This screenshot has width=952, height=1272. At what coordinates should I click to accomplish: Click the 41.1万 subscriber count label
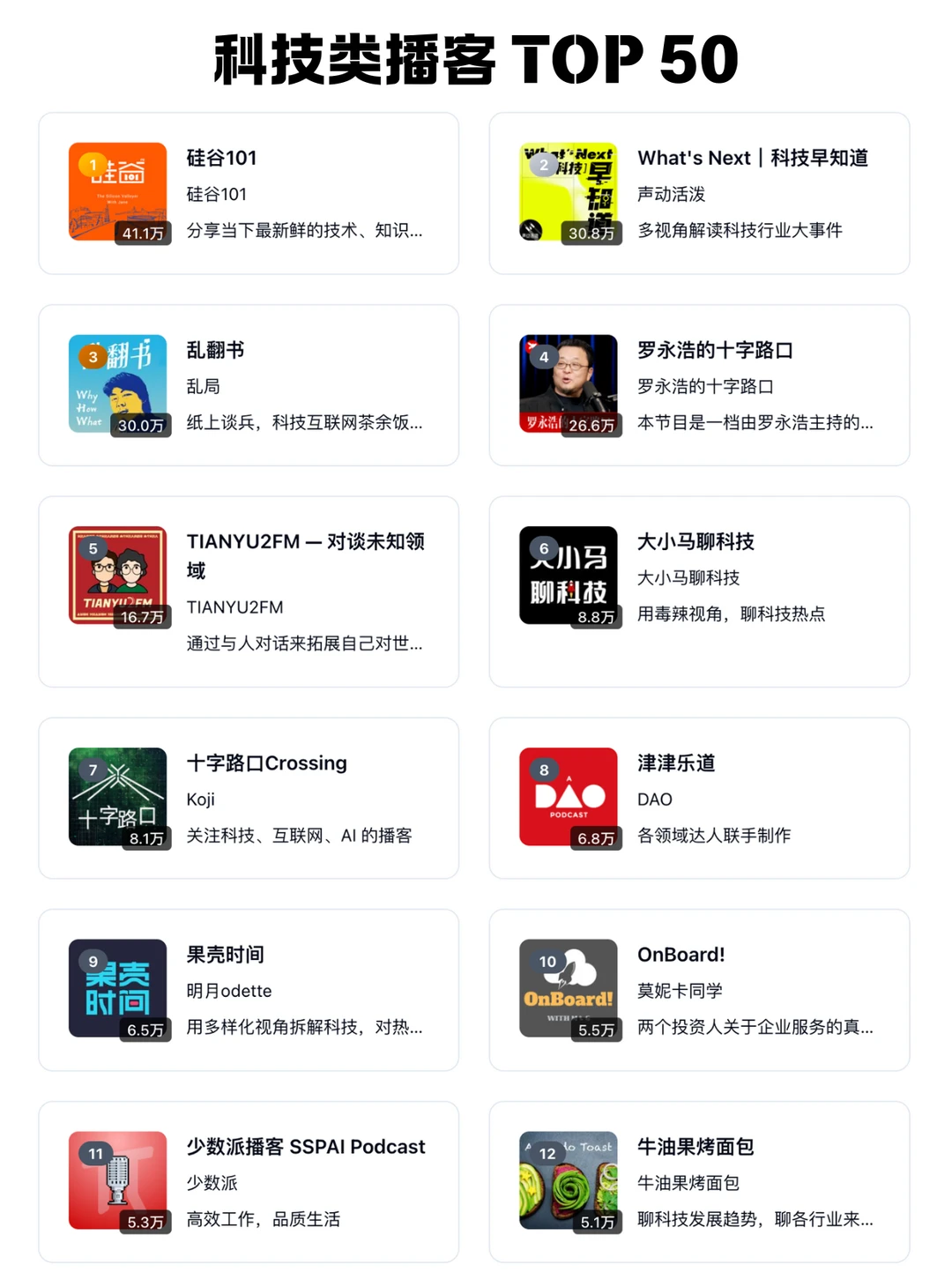point(144,234)
